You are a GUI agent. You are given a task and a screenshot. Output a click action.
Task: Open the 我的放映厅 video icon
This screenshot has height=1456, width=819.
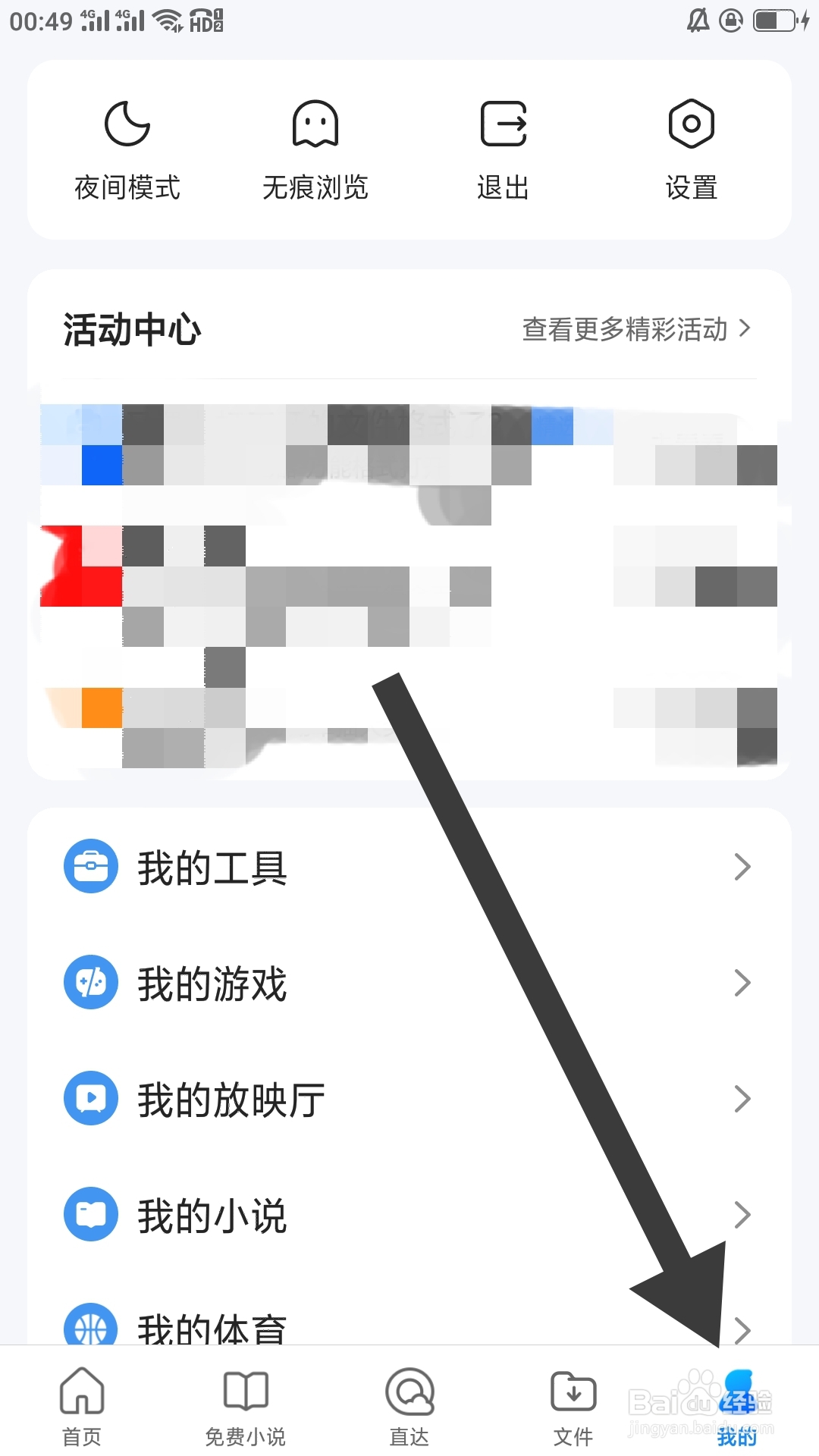(90, 1097)
